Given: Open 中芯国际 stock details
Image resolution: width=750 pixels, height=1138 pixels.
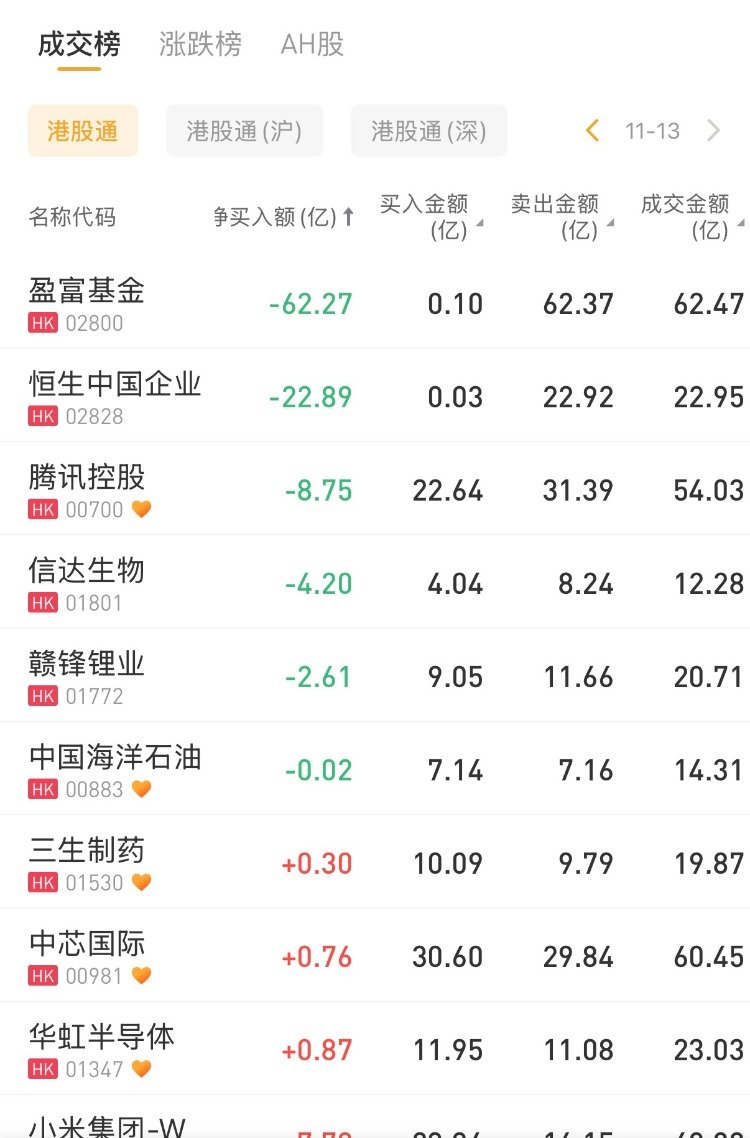Looking at the screenshot, I should pyautogui.click(x=87, y=955).
